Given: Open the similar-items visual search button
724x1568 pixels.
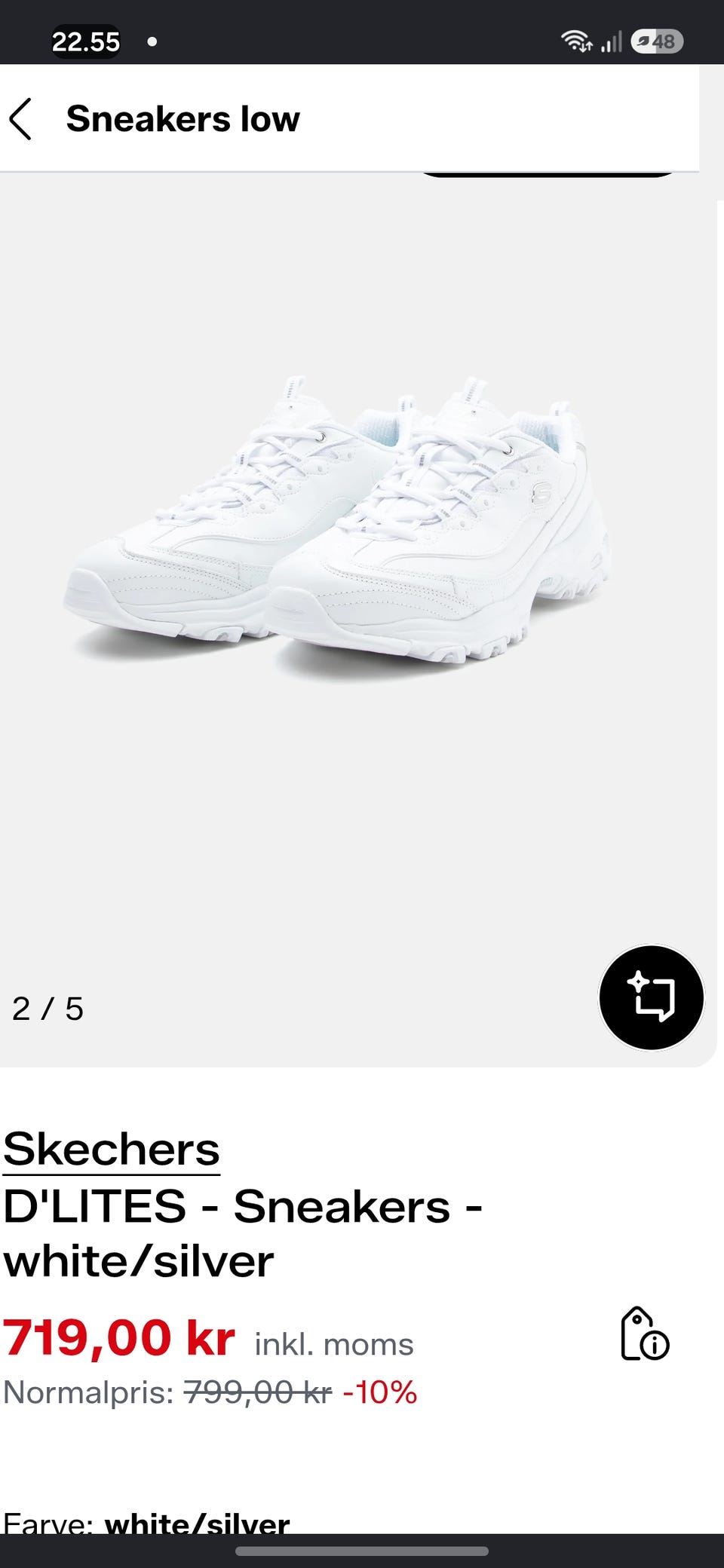Looking at the screenshot, I should pos(651,997).
